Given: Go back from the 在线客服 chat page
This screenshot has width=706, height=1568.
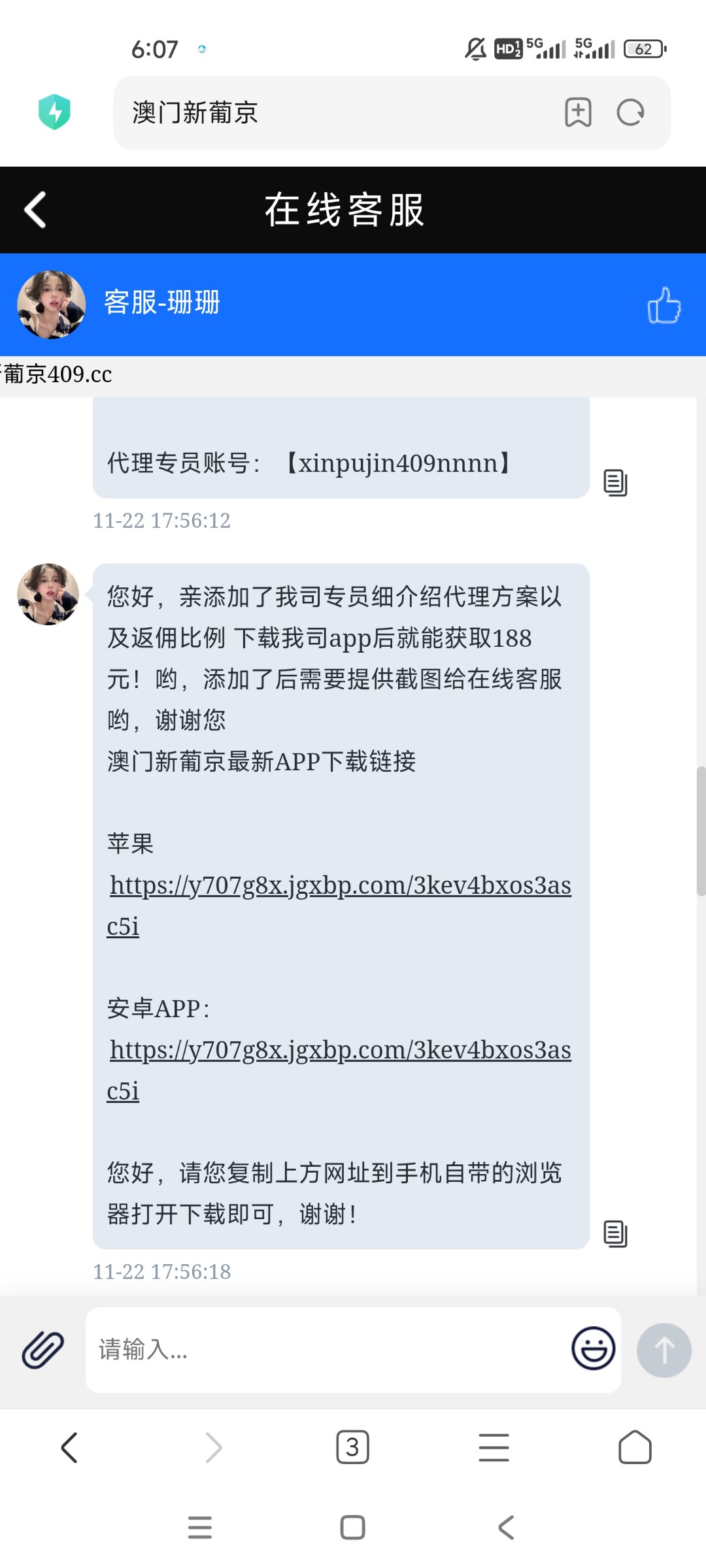Looking at the screenshot, I should tap(35, 210).
